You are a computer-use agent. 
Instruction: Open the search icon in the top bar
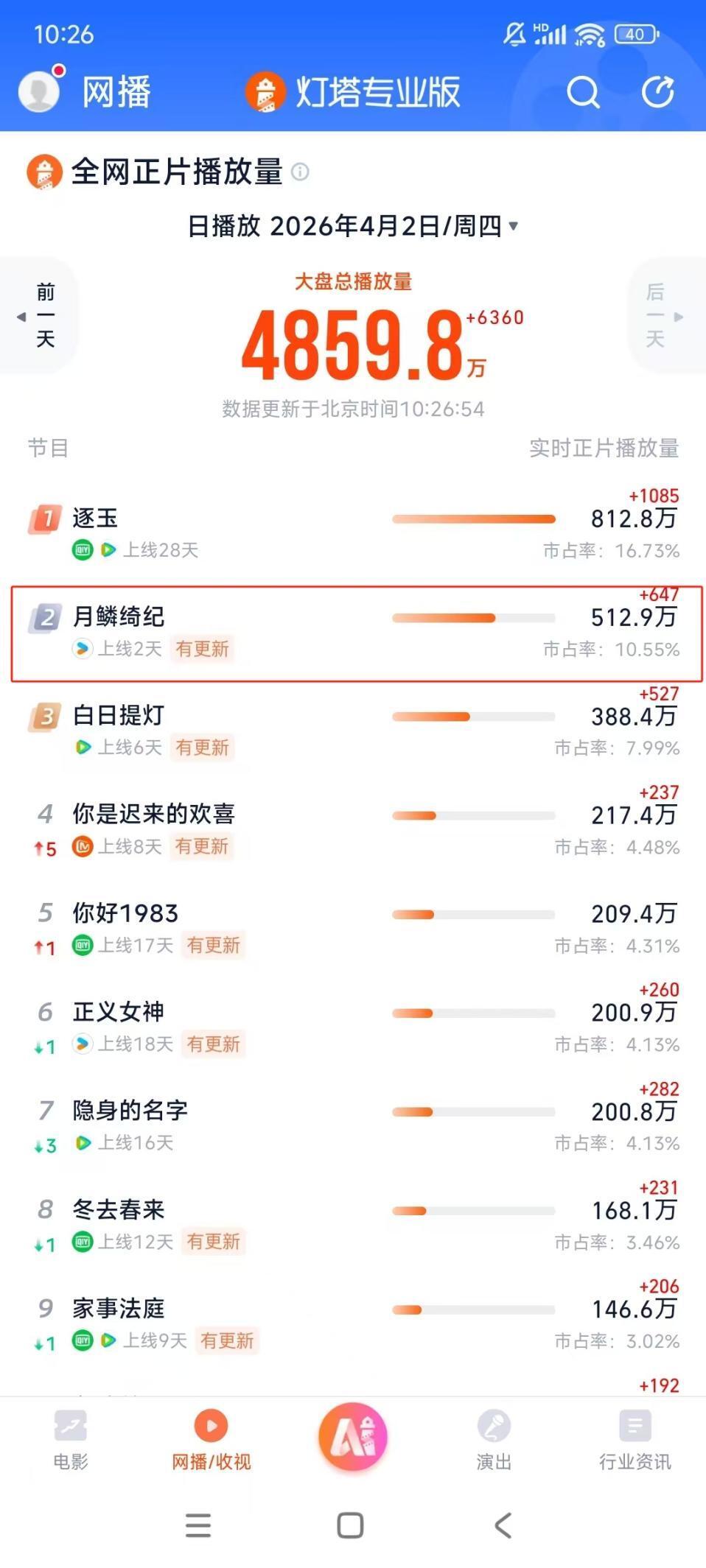pyautogui.click(x=583, y=92)
